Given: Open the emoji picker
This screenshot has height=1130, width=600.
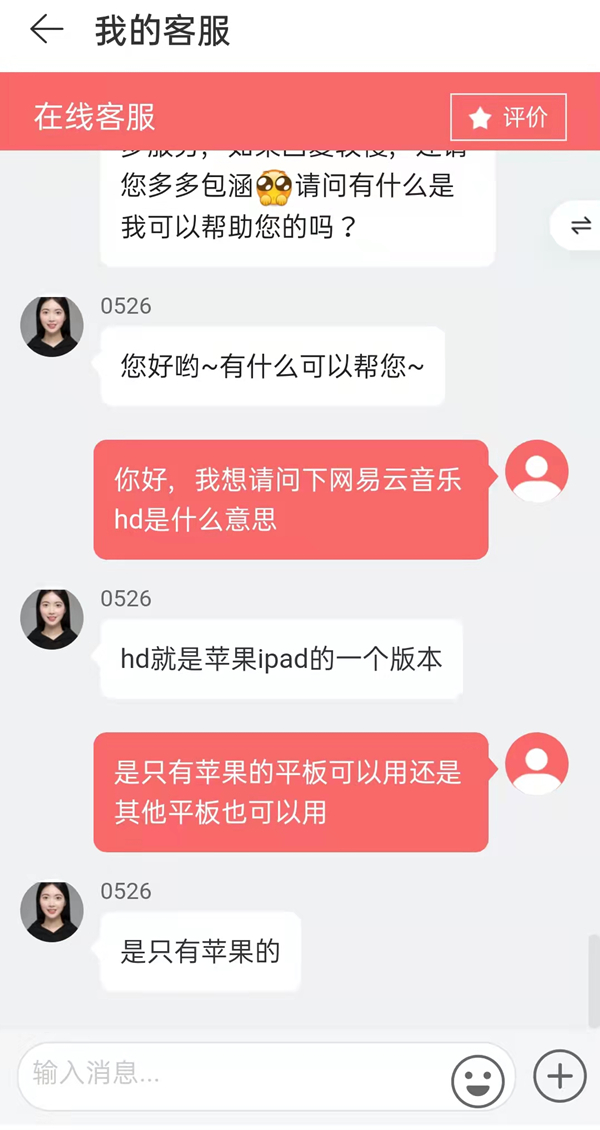Looking at the screenshot, I should (x=478, y=1078).
